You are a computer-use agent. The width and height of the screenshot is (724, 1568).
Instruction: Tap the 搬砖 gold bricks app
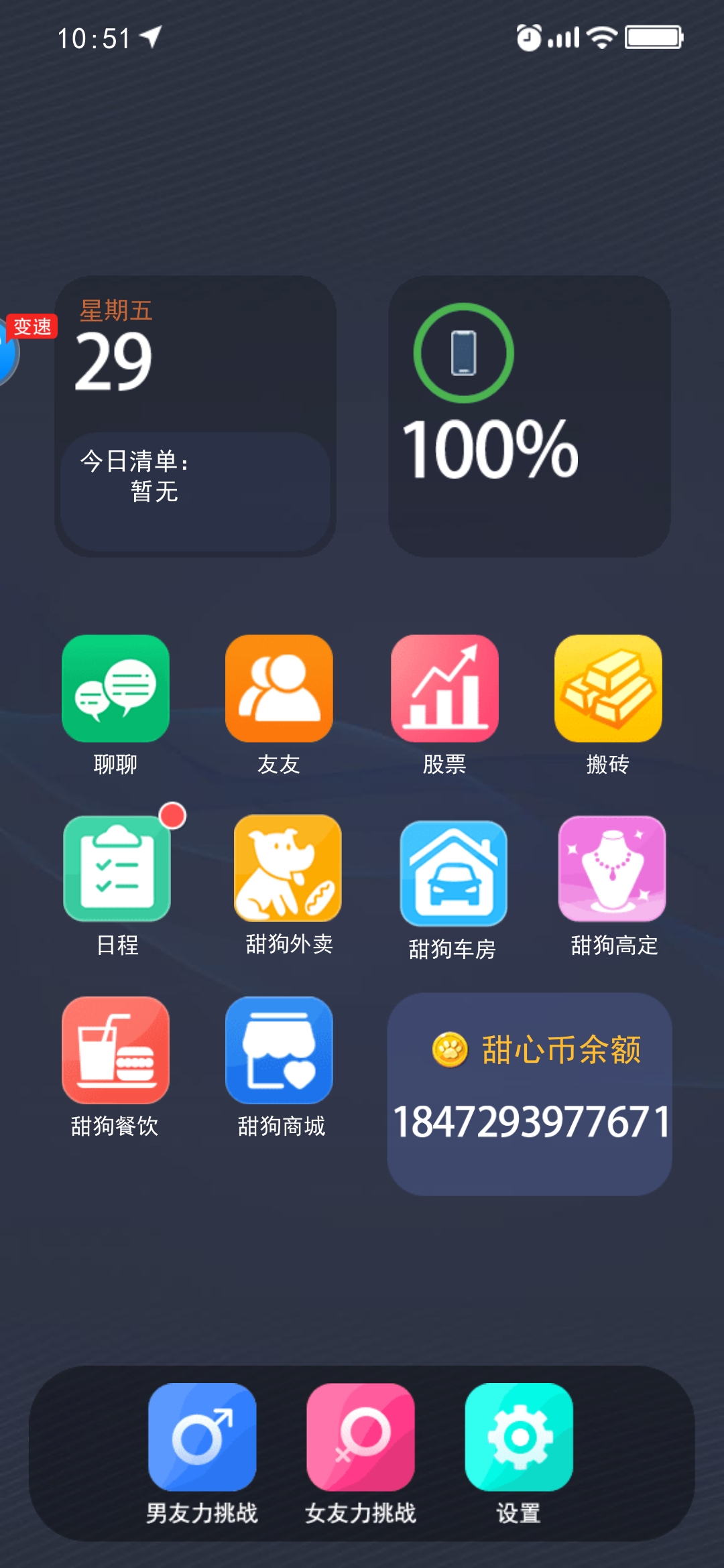[608, 689]
